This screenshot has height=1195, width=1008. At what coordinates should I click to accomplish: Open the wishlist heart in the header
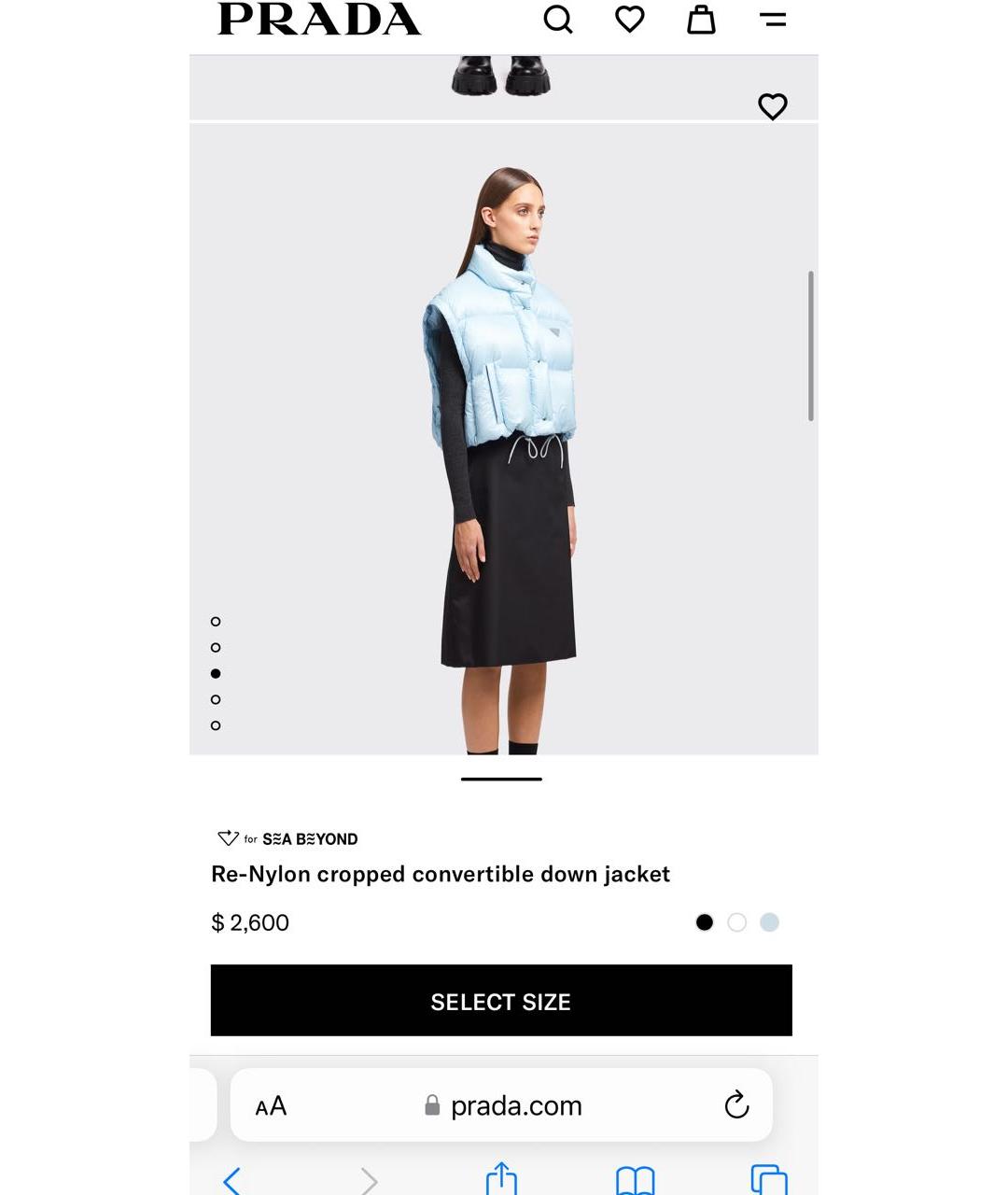pyautogui.click(x=630, y=19)
